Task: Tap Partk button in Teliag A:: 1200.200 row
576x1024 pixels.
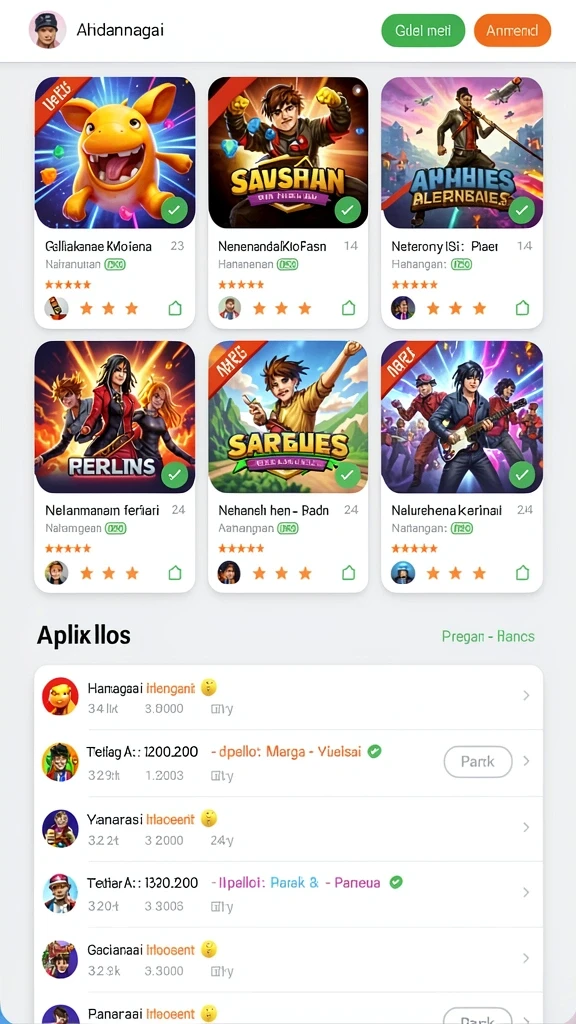Action: (x=477, y=761)
